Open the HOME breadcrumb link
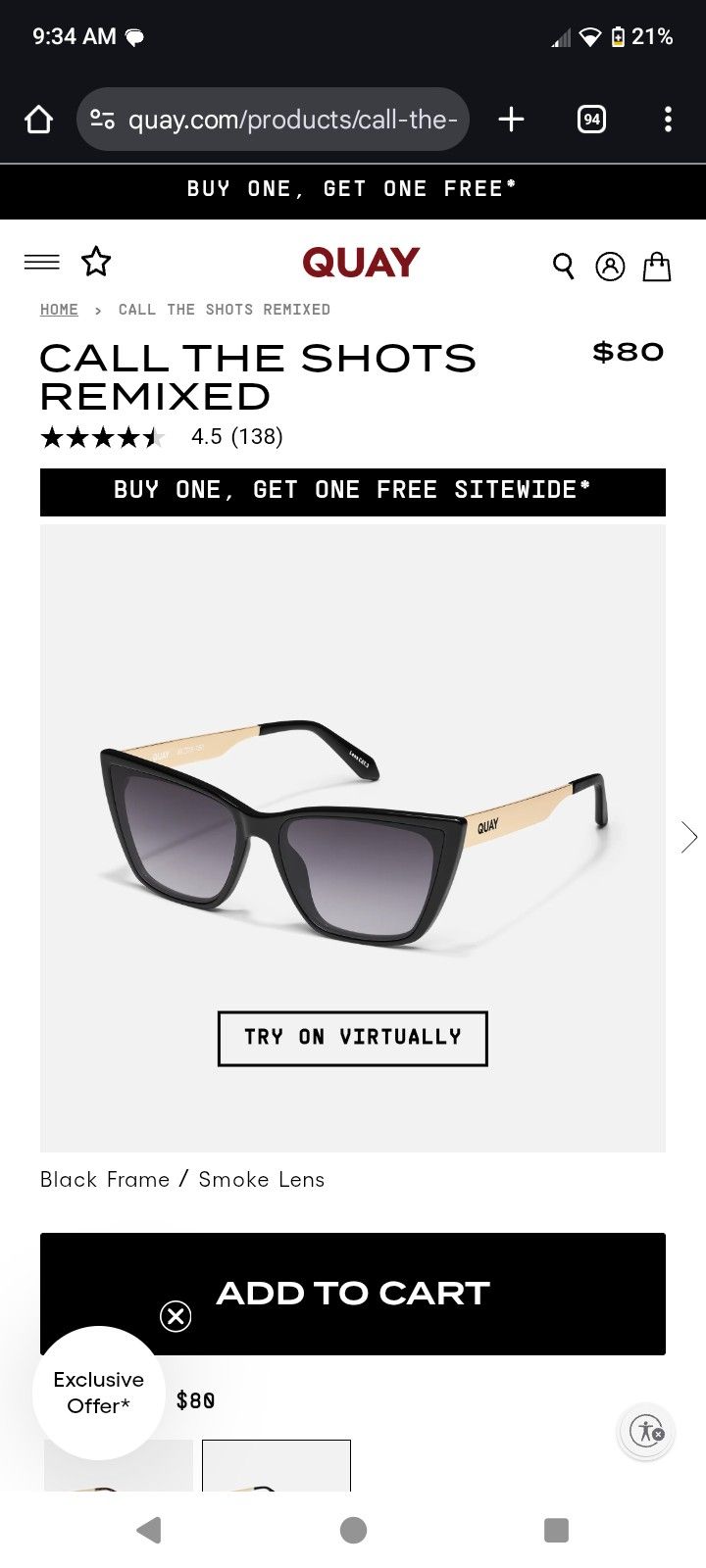 [59, 309]
